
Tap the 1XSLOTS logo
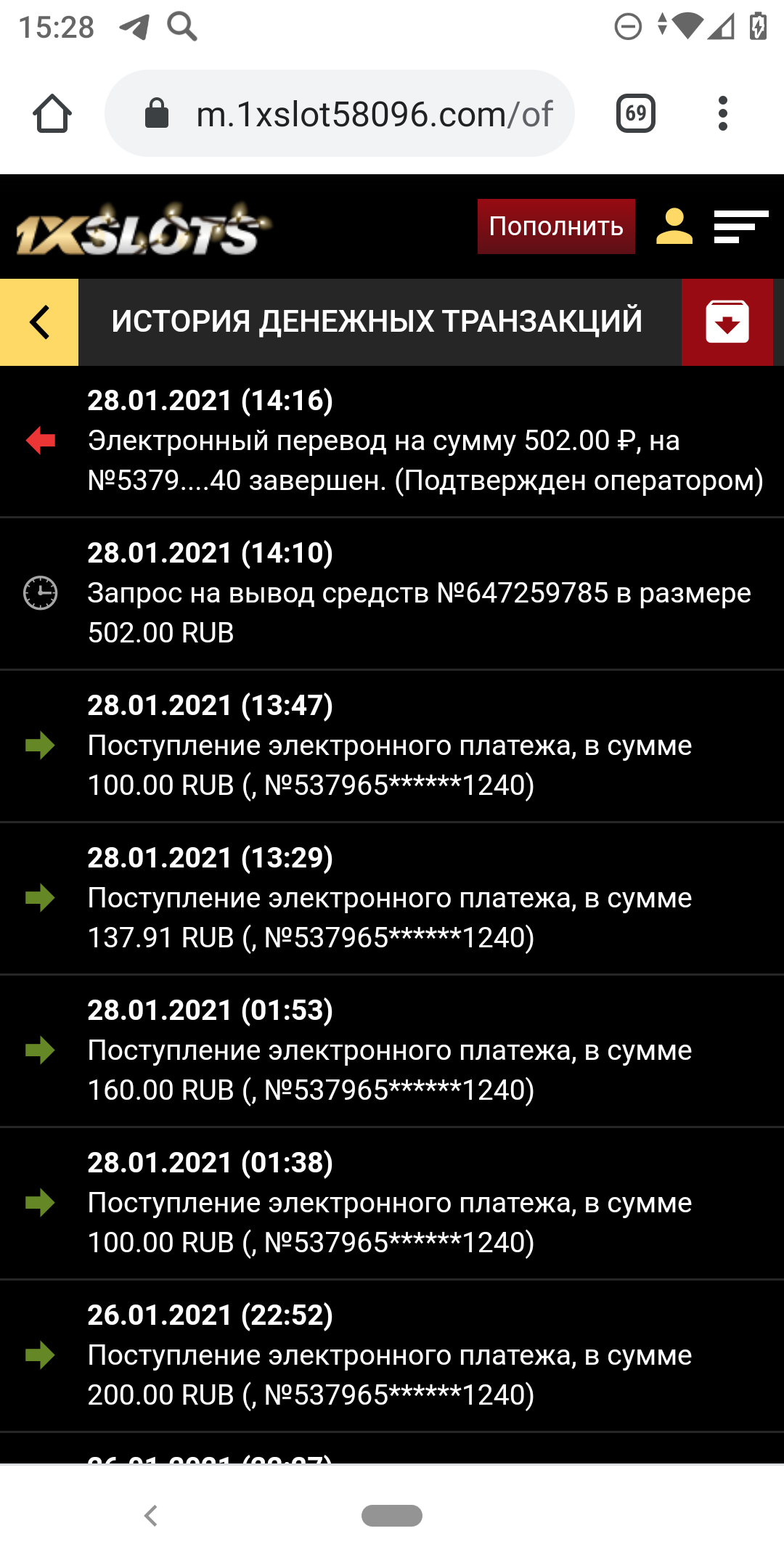[x=143, y=230]
